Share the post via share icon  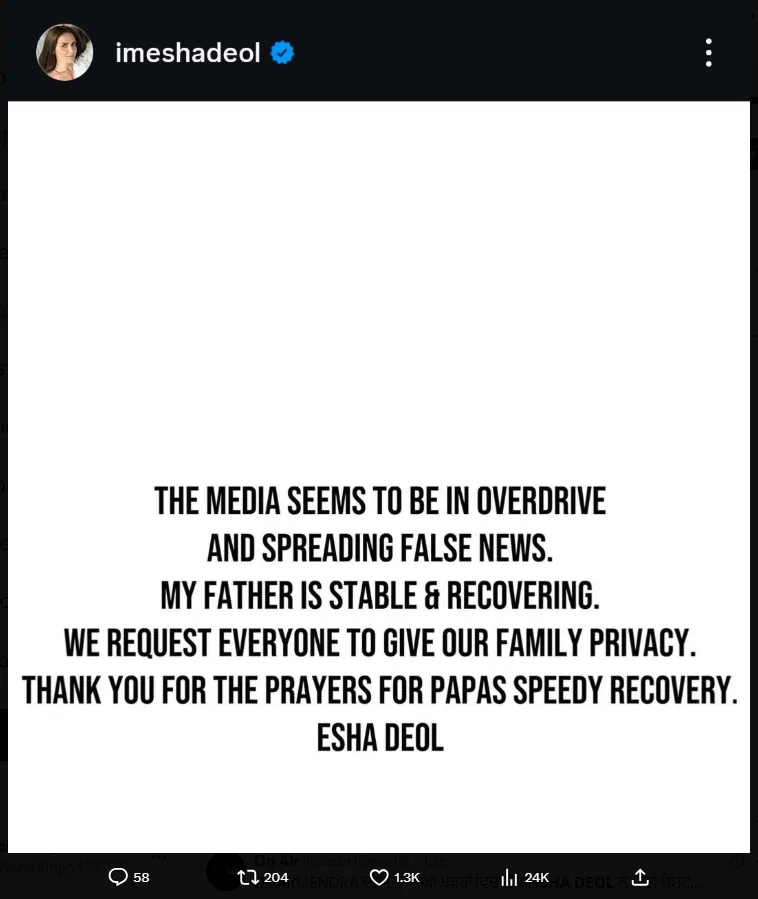coord(641,877)
